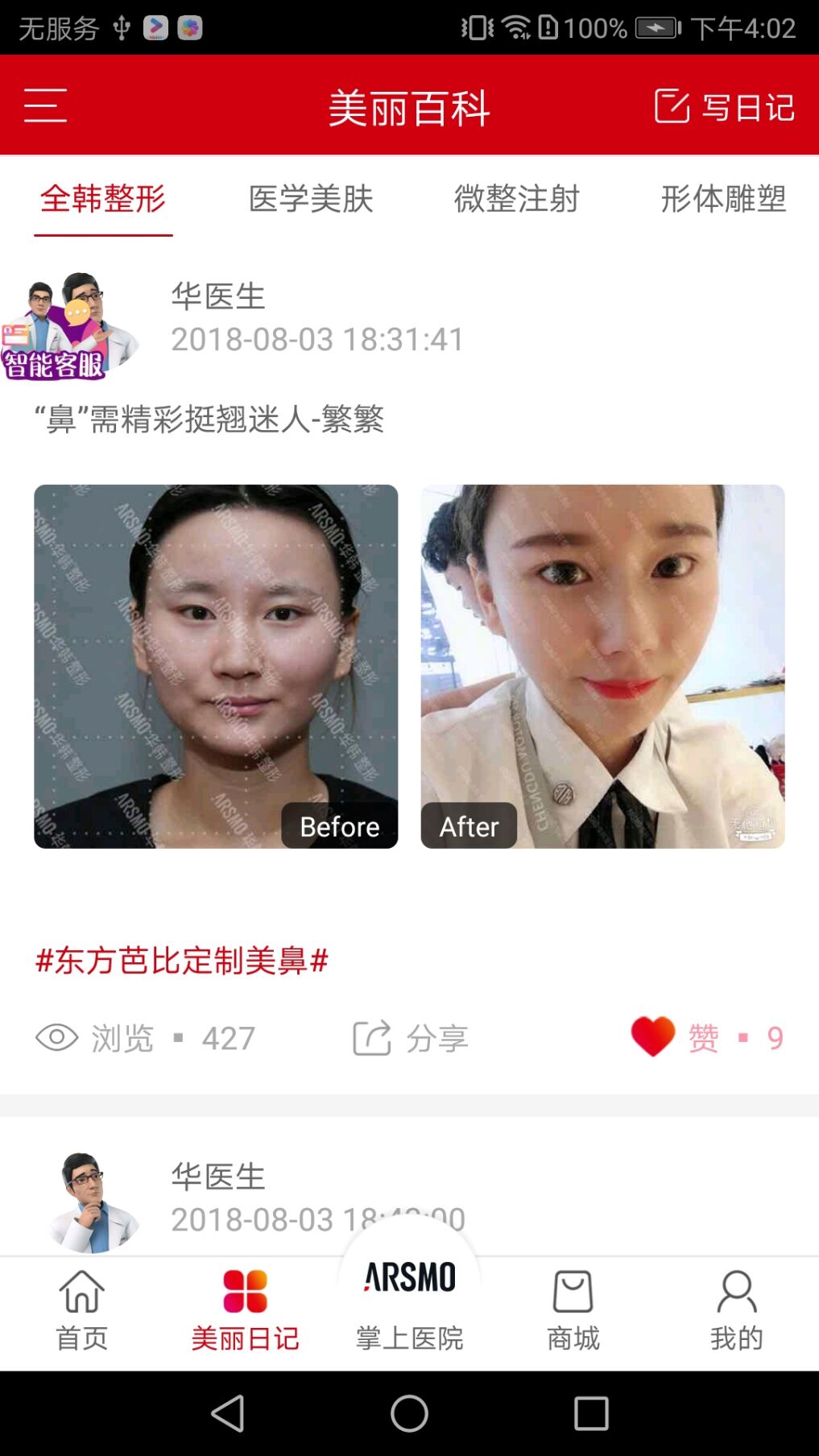819x1456 pixels.
Task: Open the post titled “鼻”需精彩挺翘迷人-繁繁
Action: click(209, 419)
